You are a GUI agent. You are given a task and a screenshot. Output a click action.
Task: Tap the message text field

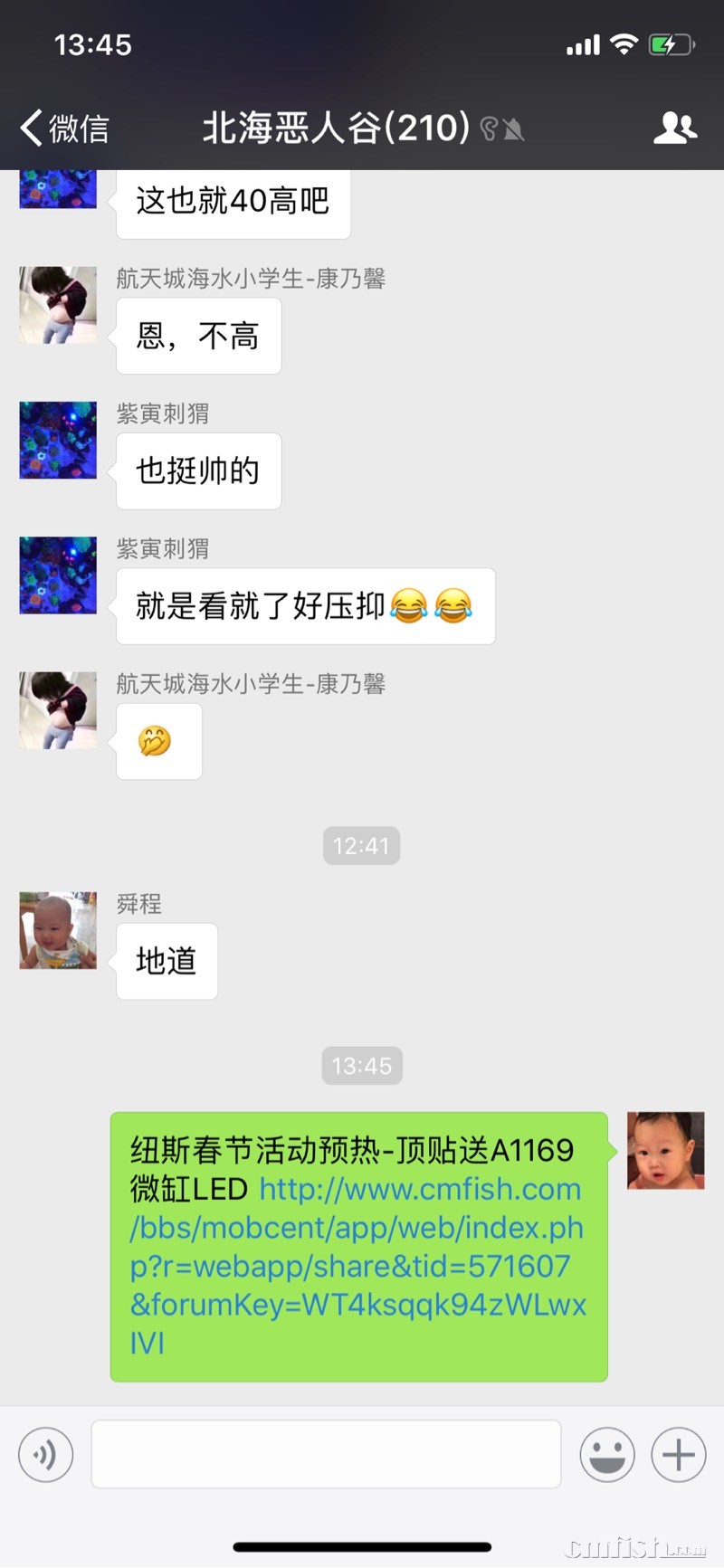(326, 1454)
